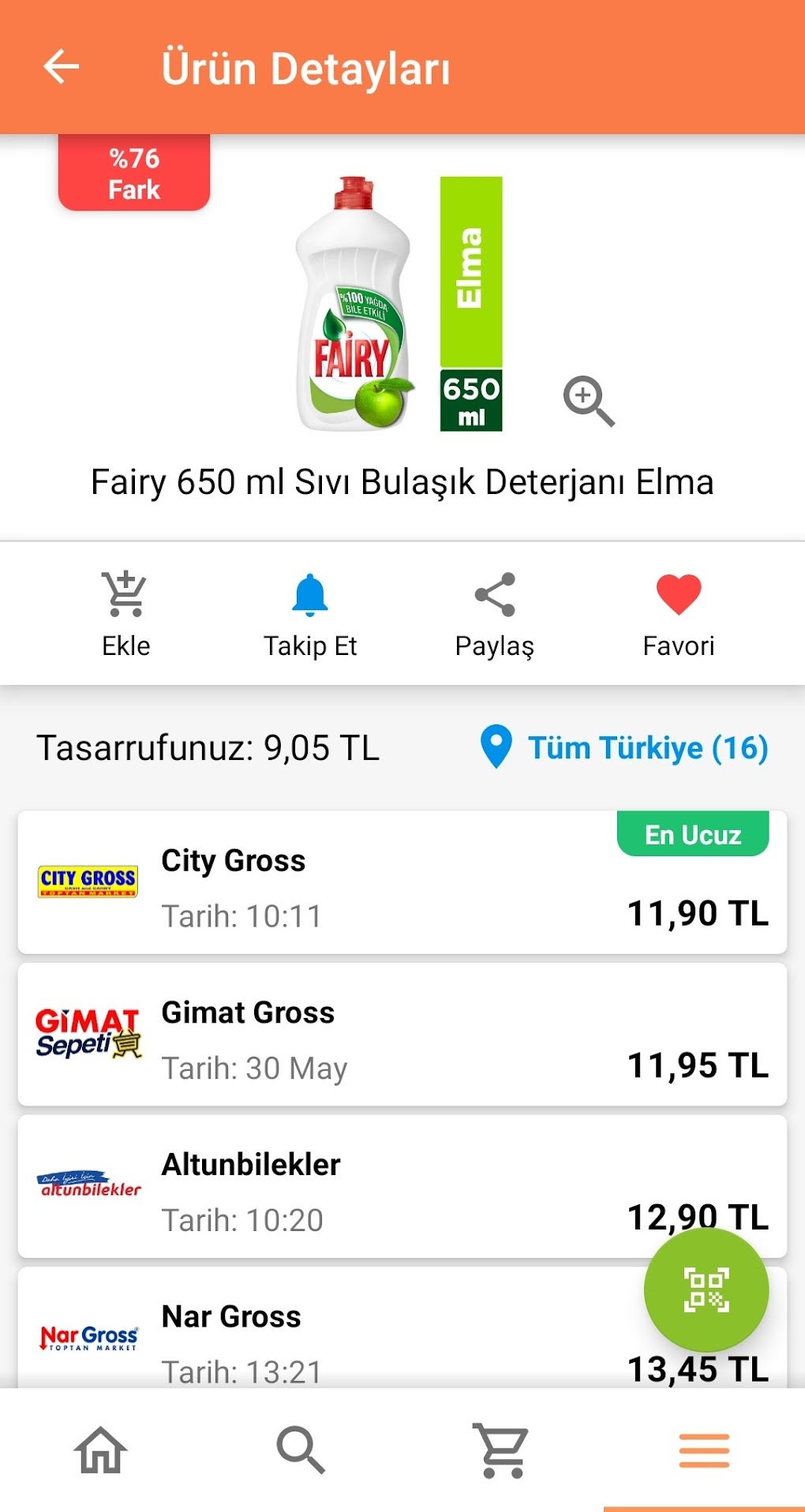Open the search tab
Image resolution: width=805 pixels, height=1512 pixels.
point(301,1450)
